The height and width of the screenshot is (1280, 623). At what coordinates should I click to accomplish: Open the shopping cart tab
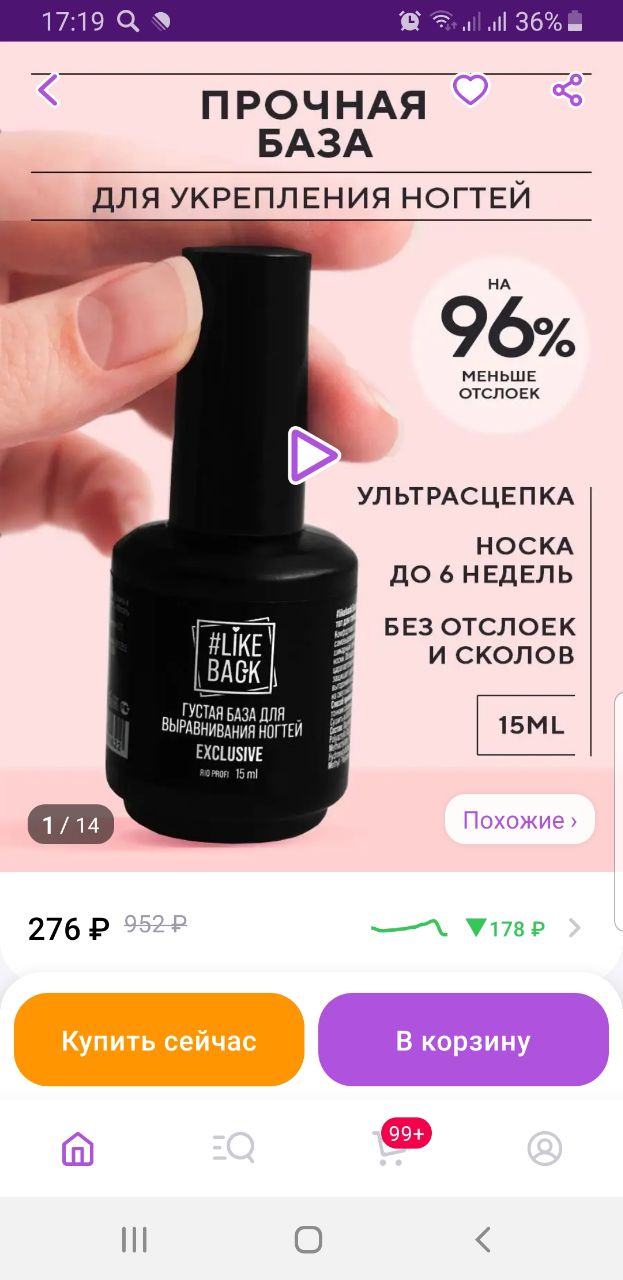[392, 1147]
